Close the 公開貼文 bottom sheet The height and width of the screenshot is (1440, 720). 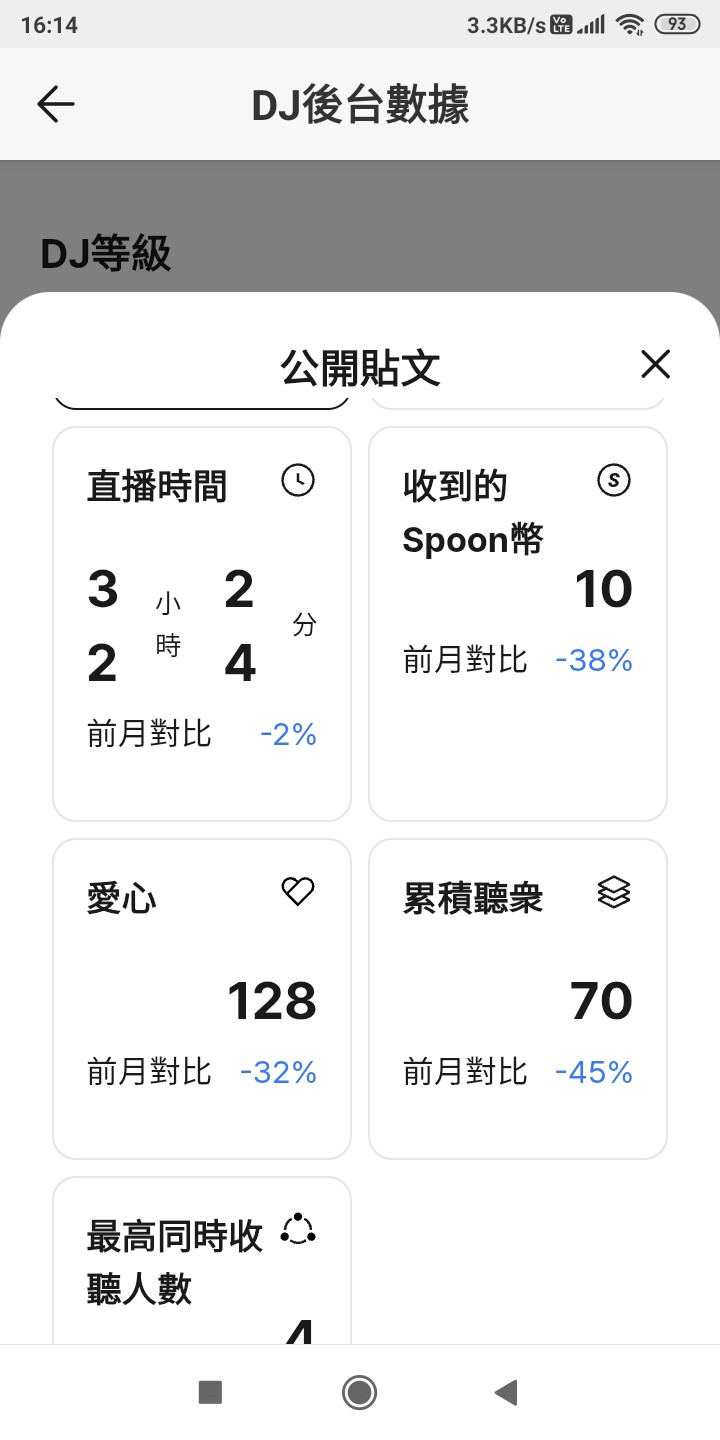(655, 365)
